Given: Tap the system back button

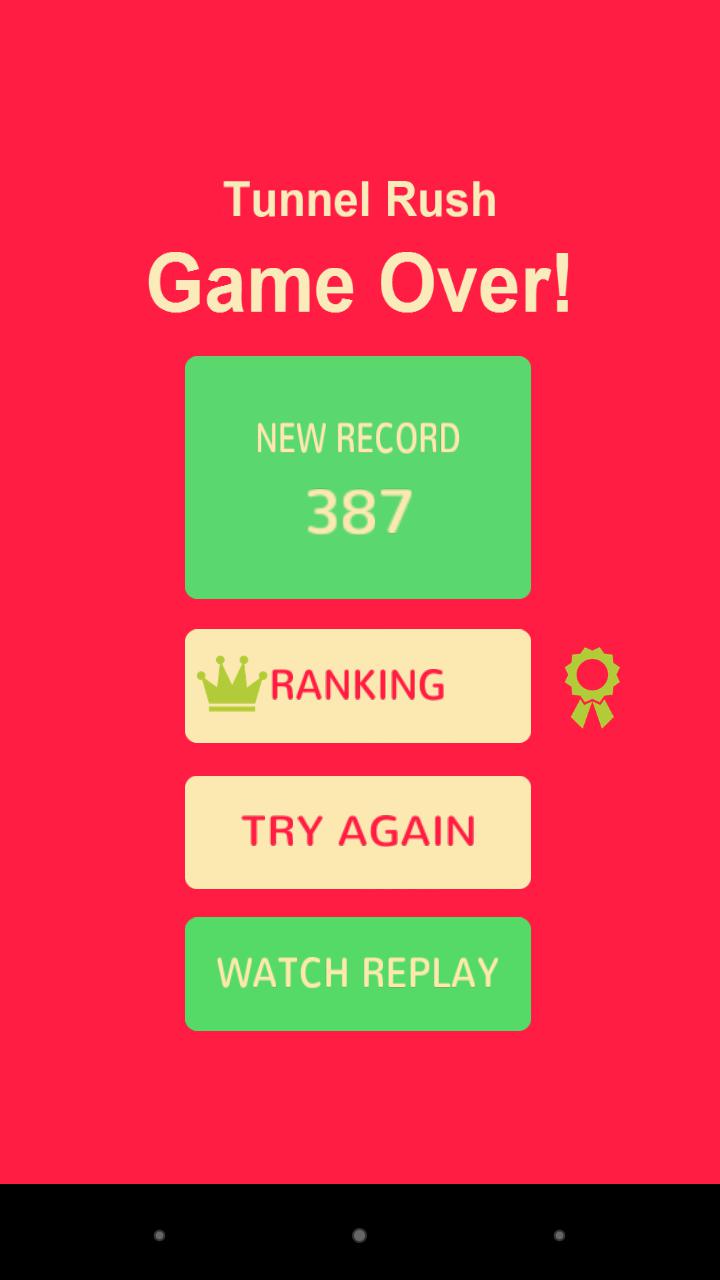Looking at the screenshot, I should click(159, 1235).
